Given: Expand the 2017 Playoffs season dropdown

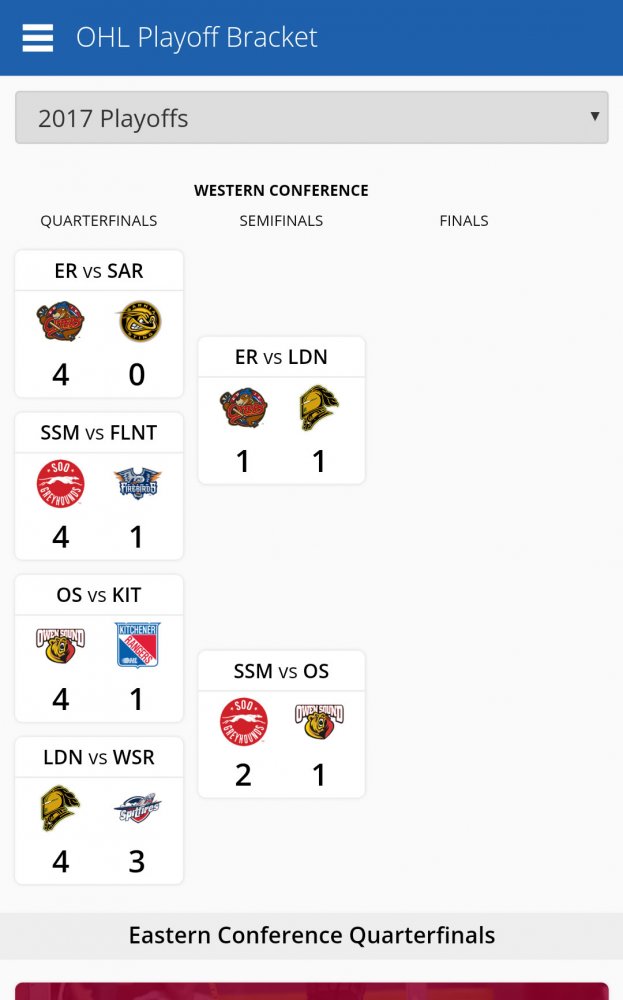Looking at the screenshot, I should click(311, 117).
